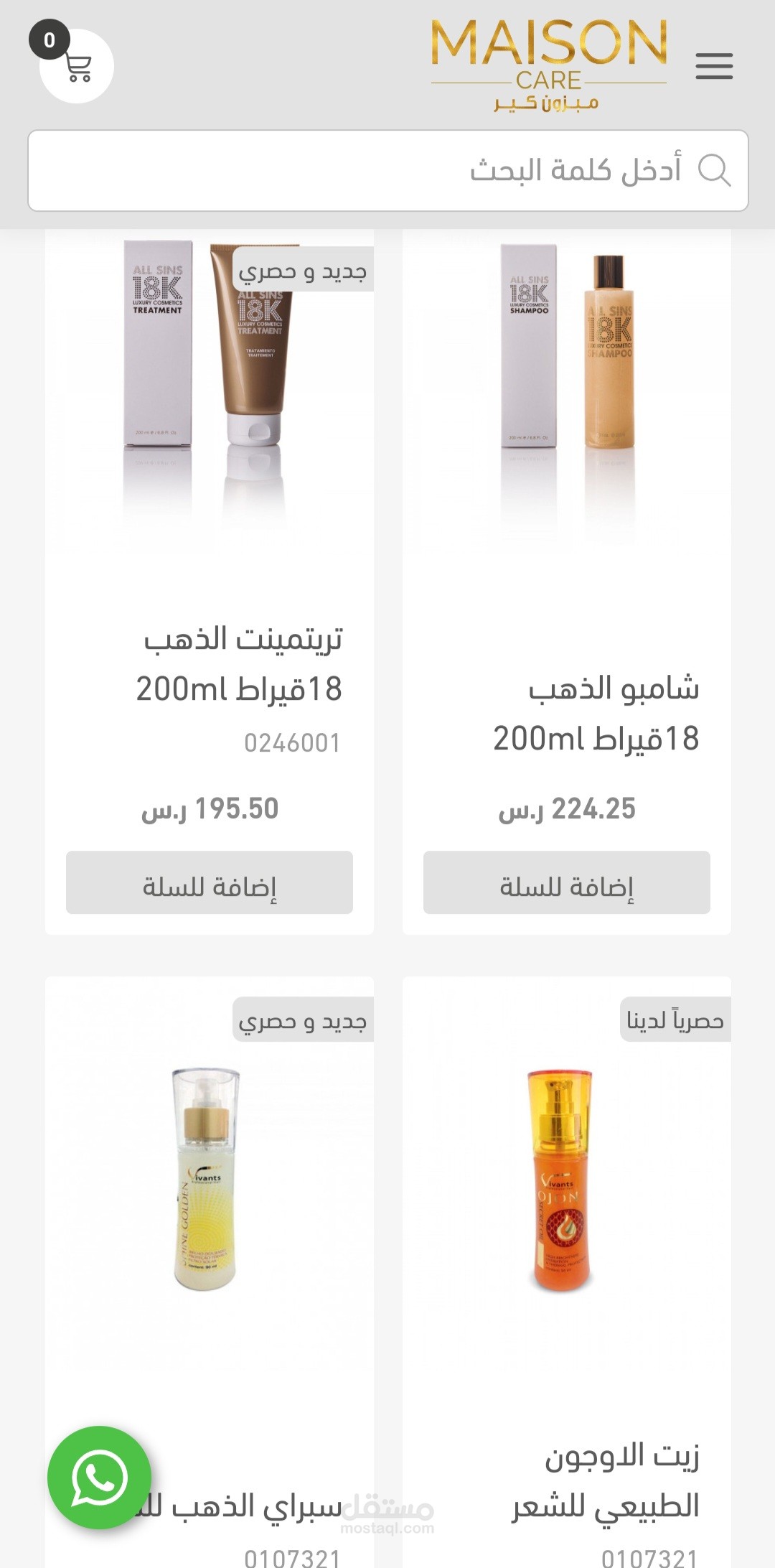Open the شامبو الذهب 18 قيراط product
The height and width of the screenshot is (1568, 775).
tap(596, 713)
